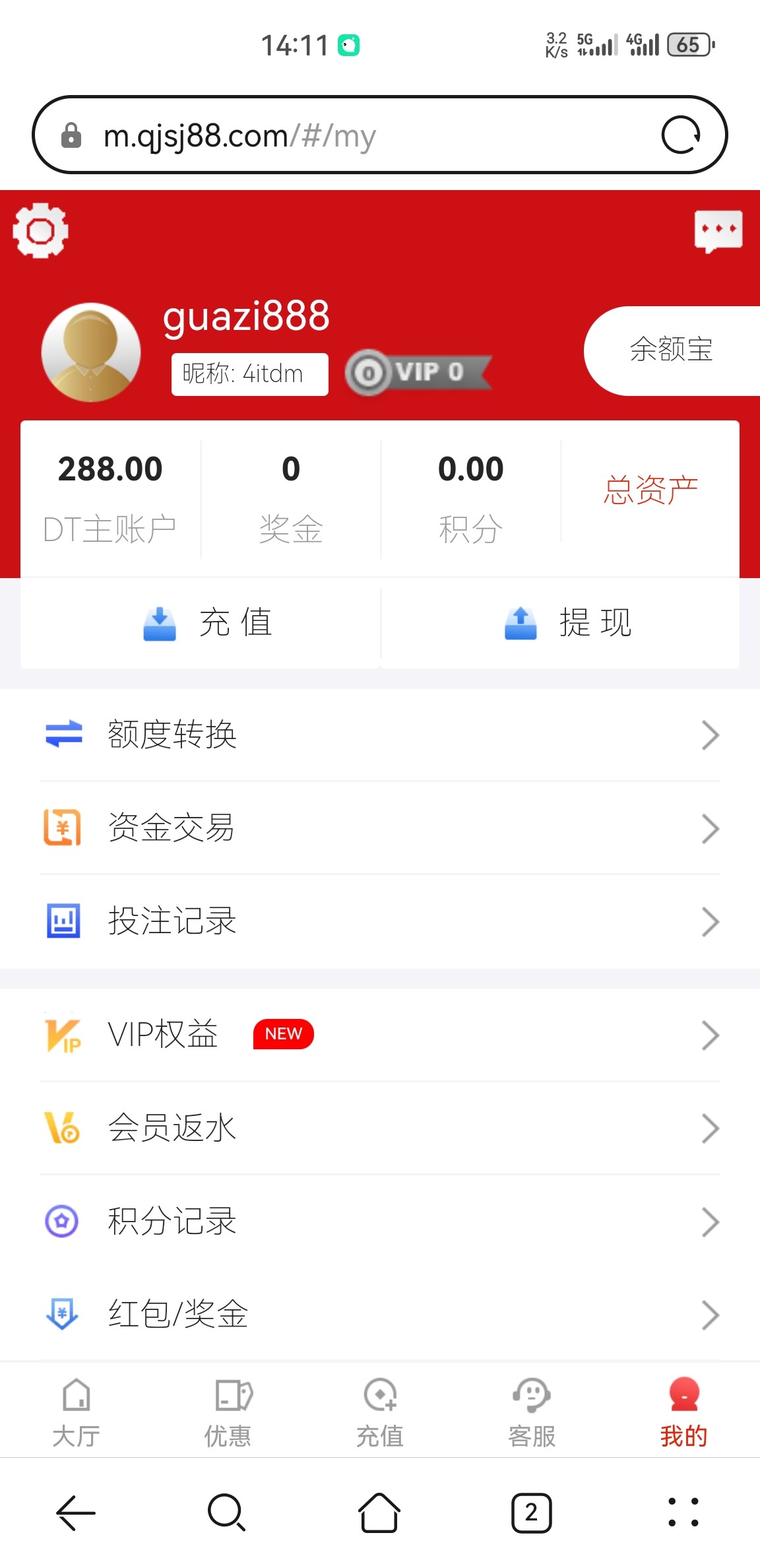The height and width of the screenshot is (1568, 760).
Task: Open 余额宝 from the profile header
Action: pyautogui.click(x=672, y=350)
